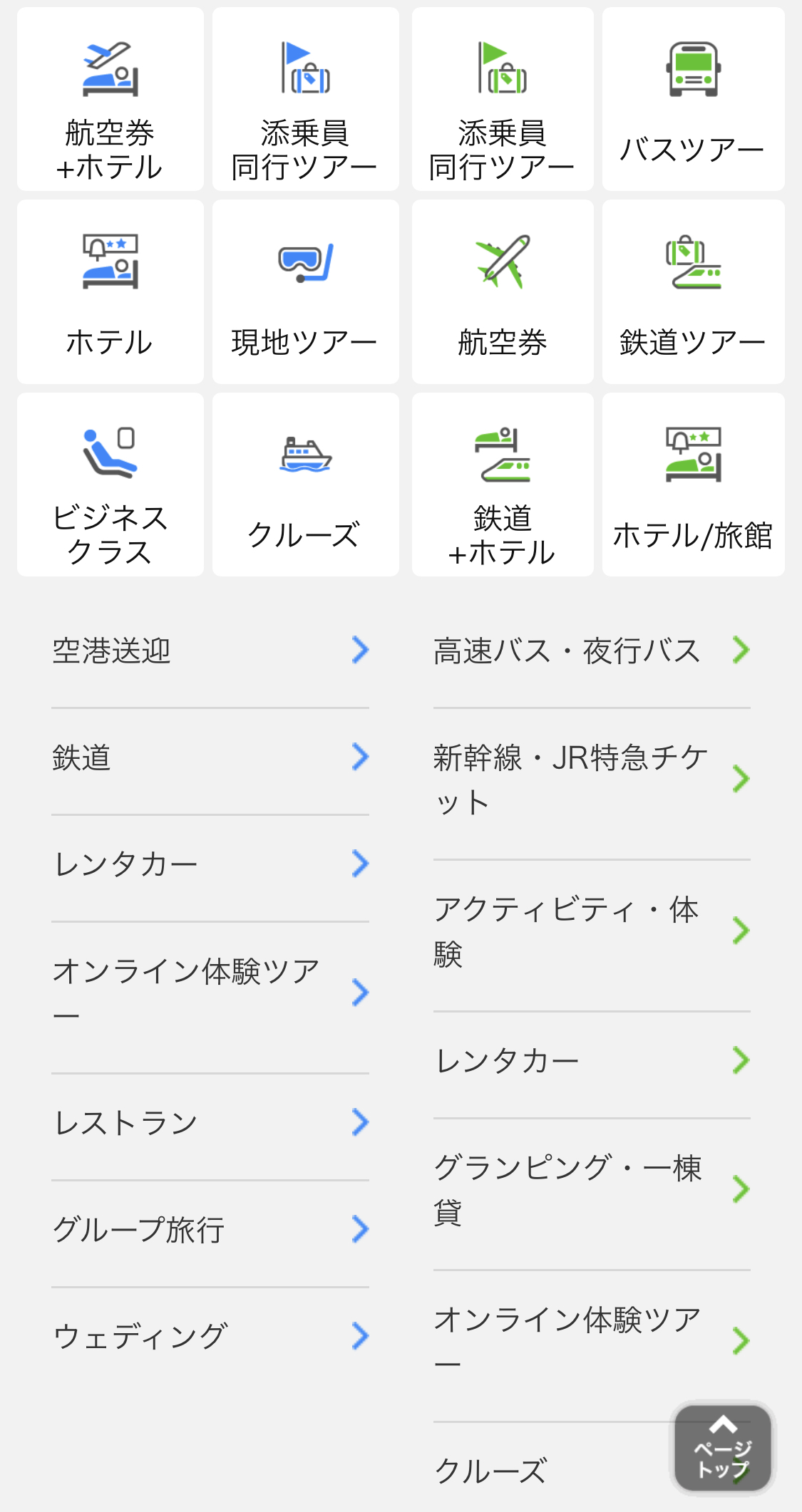
Task: Tap the 航空券 tile with the green plane
Action: [503, 291]
